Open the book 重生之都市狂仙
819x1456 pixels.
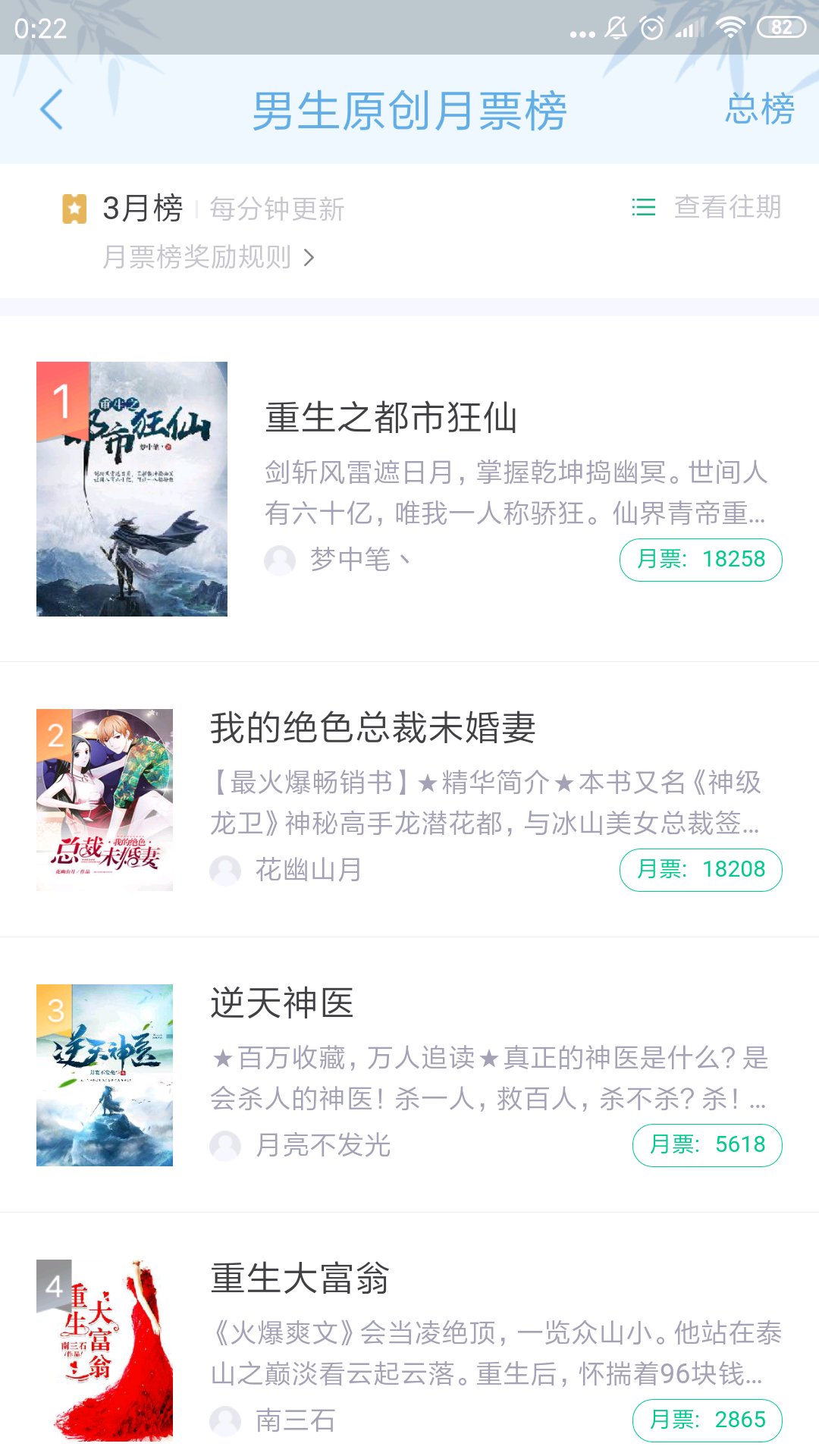[391, 418]
